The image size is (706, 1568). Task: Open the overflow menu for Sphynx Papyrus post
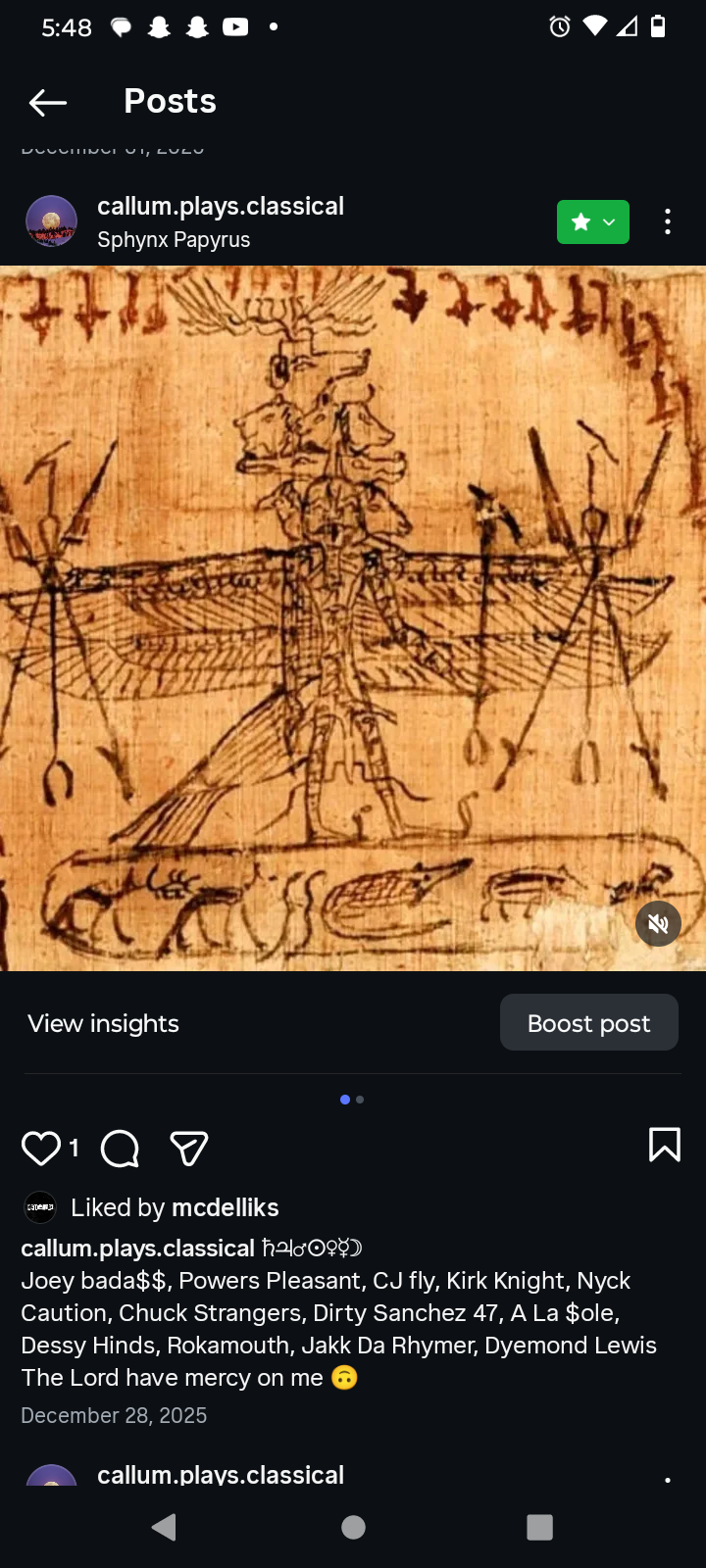668,222
